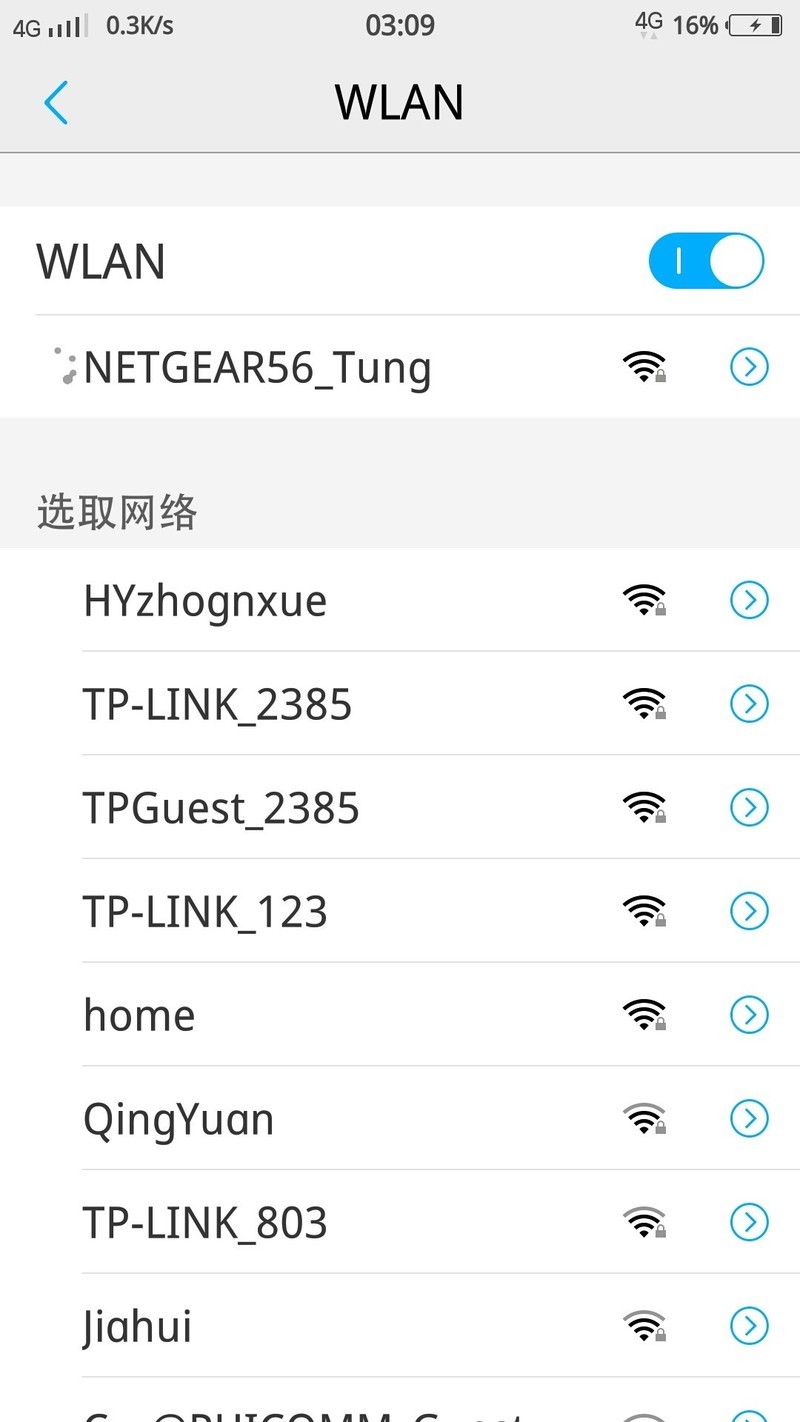Tap the back arrow to exit WLAN settings
This screenshot has width=800, height=1422.
[x=56, y=102]
